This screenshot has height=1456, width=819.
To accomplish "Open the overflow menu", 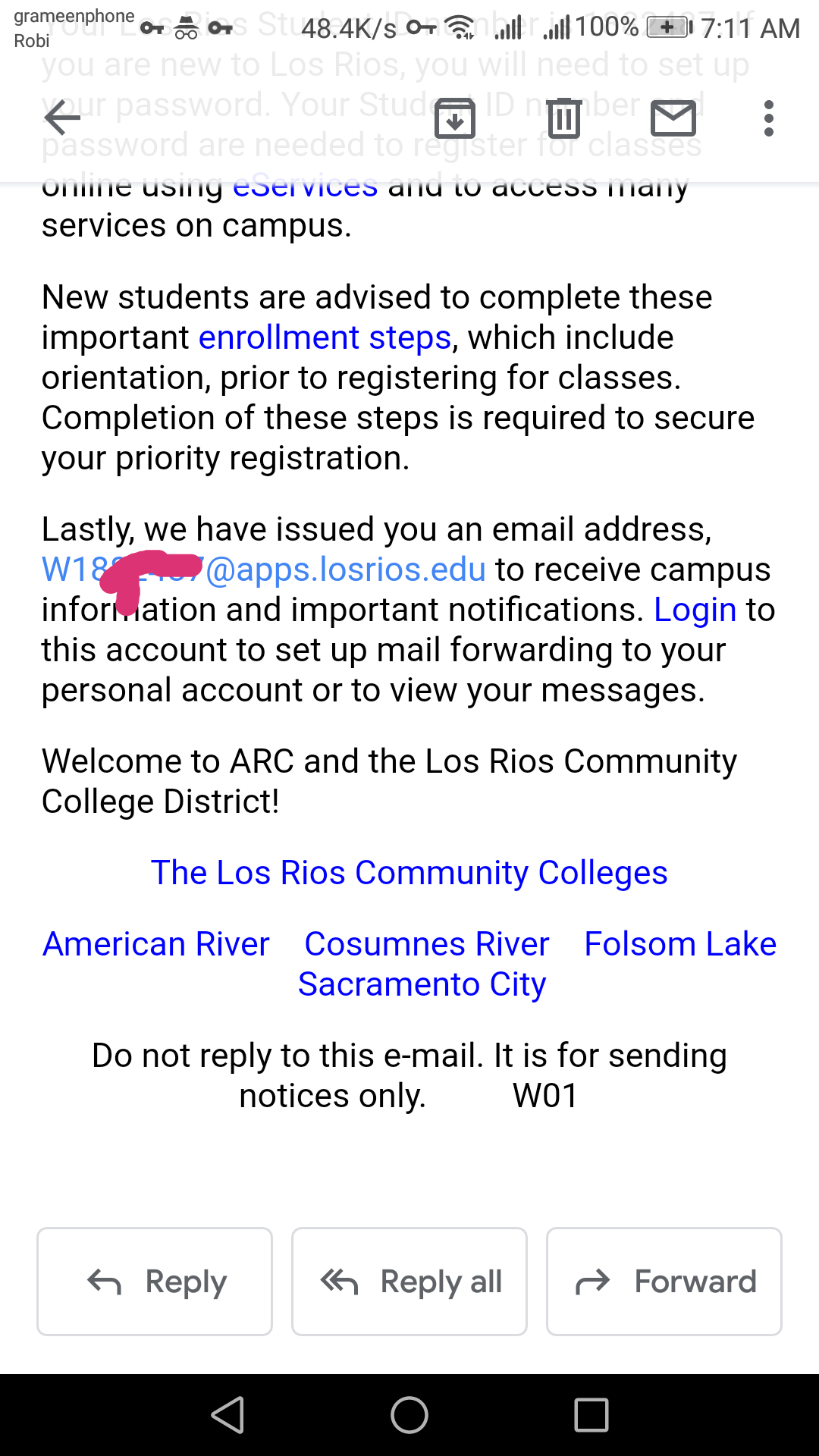I will (x=768, y=119).
